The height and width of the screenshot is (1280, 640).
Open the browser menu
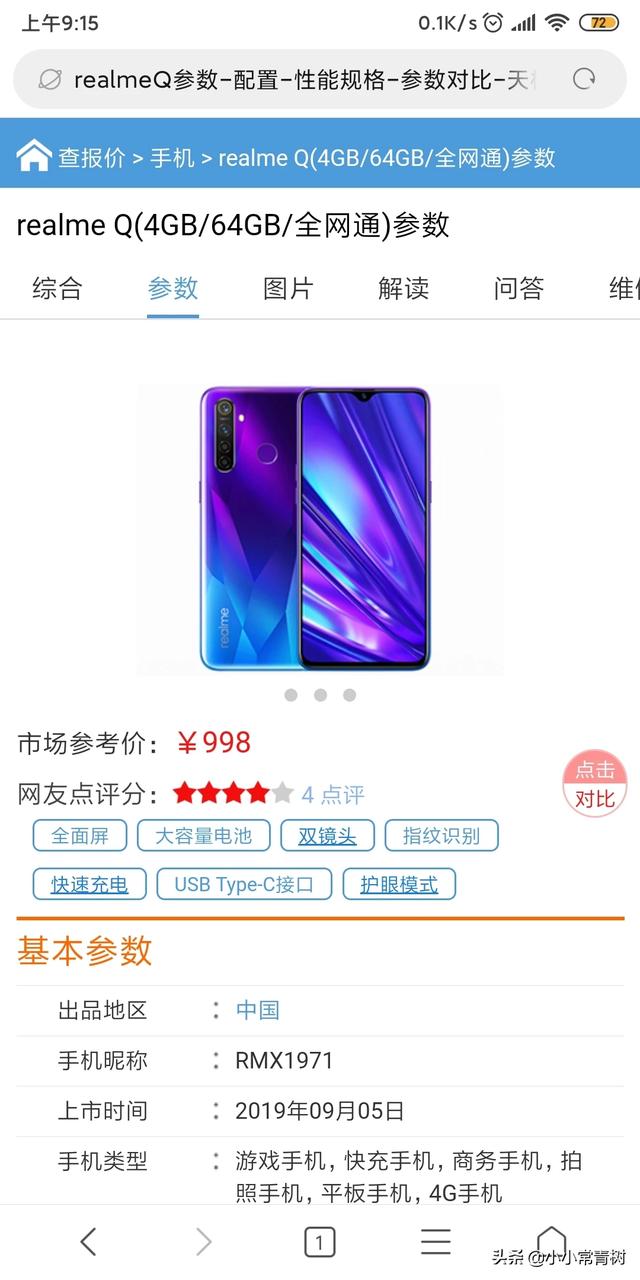(x=435, y=1242)
